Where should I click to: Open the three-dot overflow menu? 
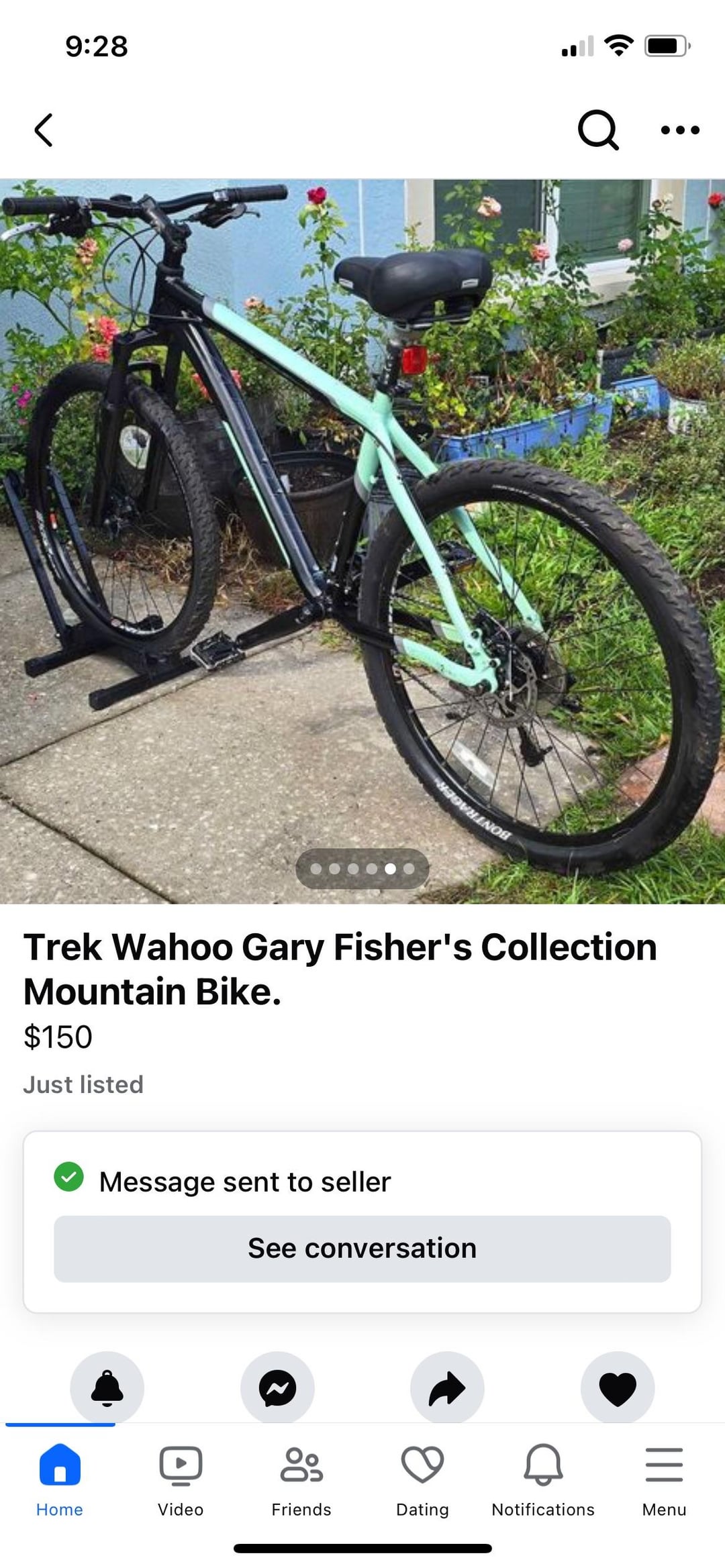(x=680, y=129)
